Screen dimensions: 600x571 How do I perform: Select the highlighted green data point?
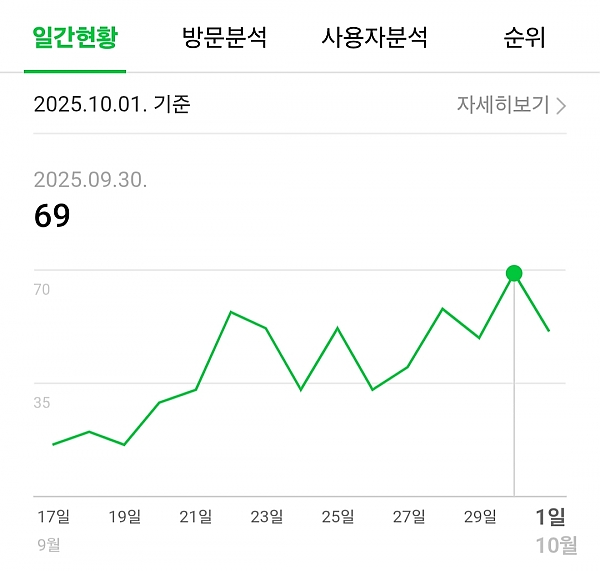click(x=514, y=273)
